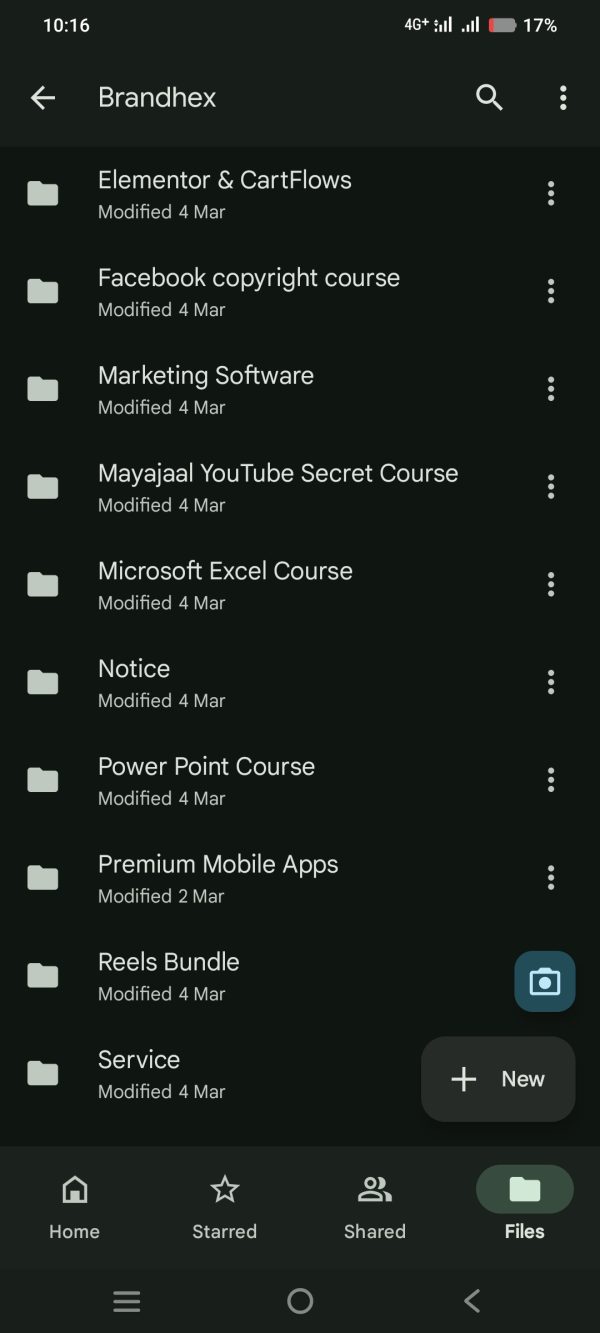Open search in Brandhex folder

tap(489, 97)
